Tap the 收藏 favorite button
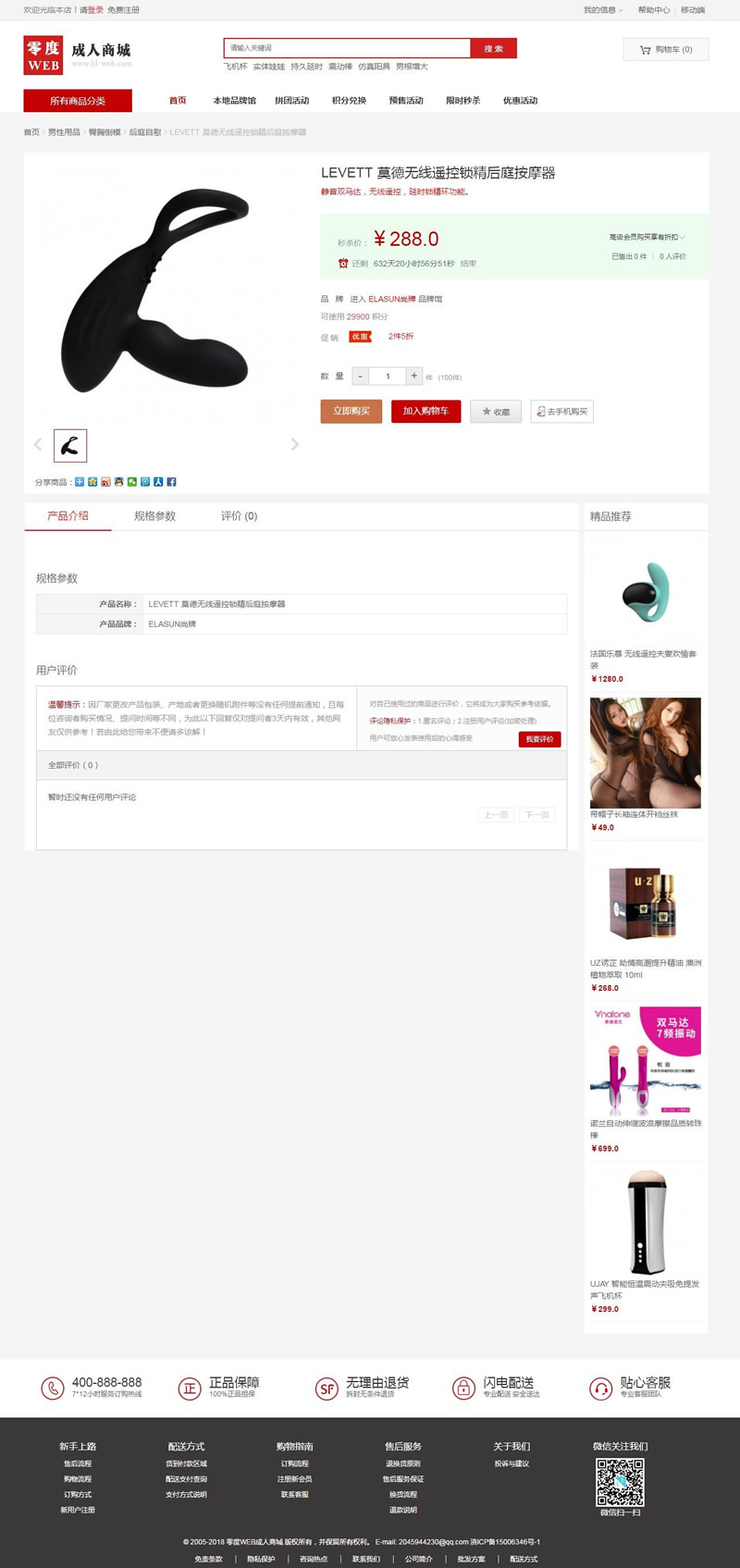Screen dimensions: 740x1568 point(496,412)
